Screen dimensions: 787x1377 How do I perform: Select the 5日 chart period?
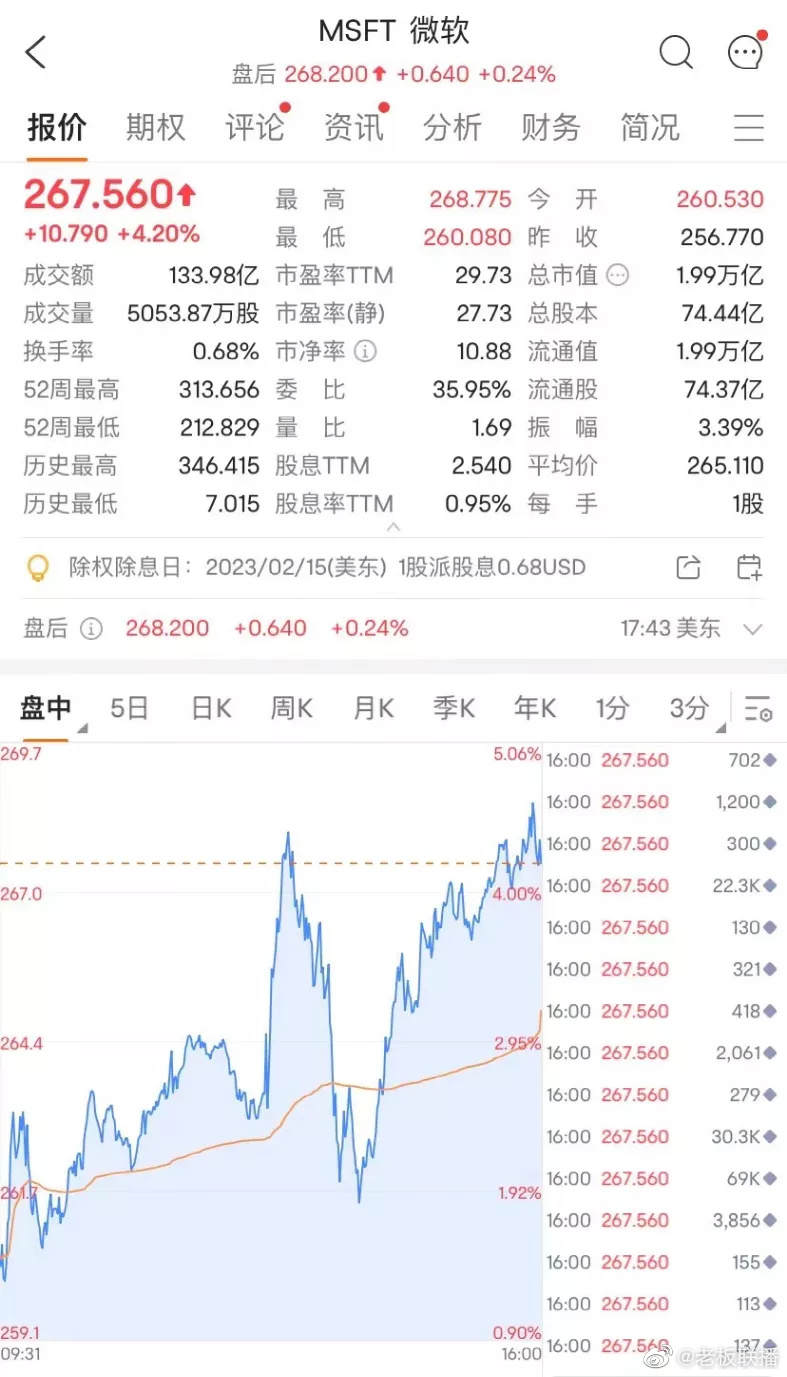click(129, 709)
